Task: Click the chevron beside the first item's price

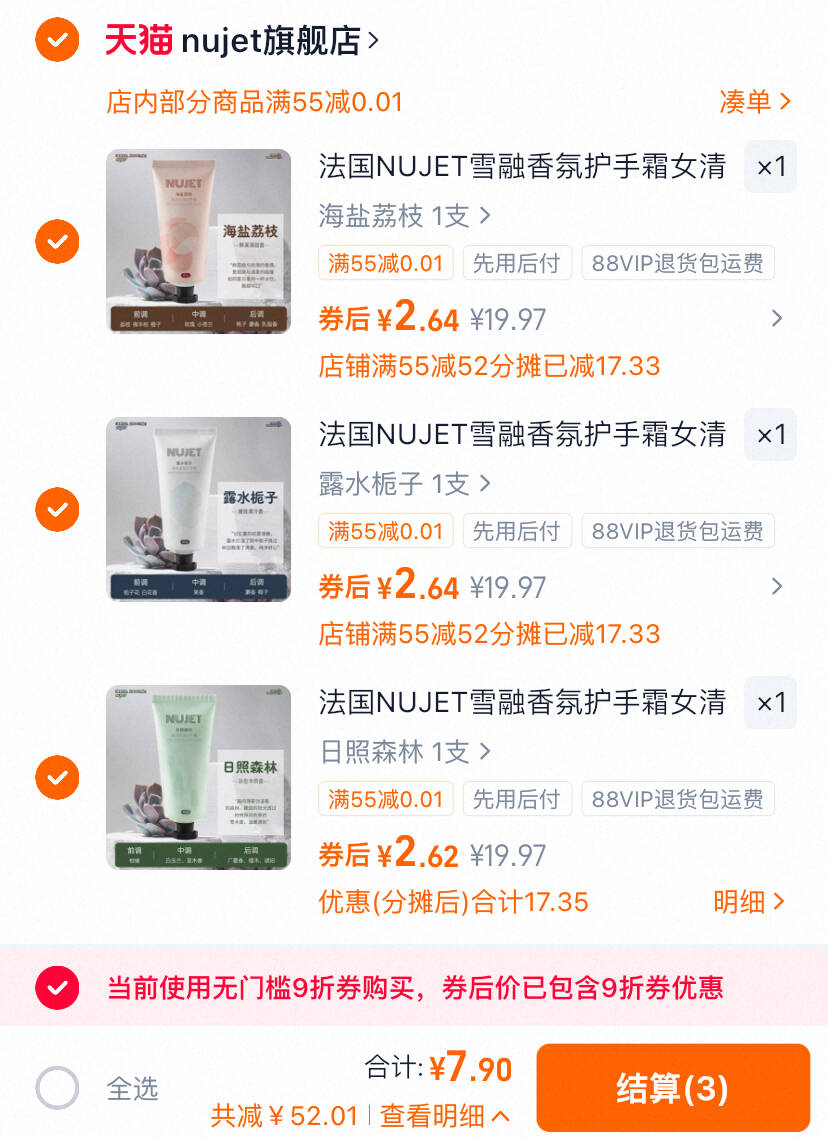Action: (775, 318)
